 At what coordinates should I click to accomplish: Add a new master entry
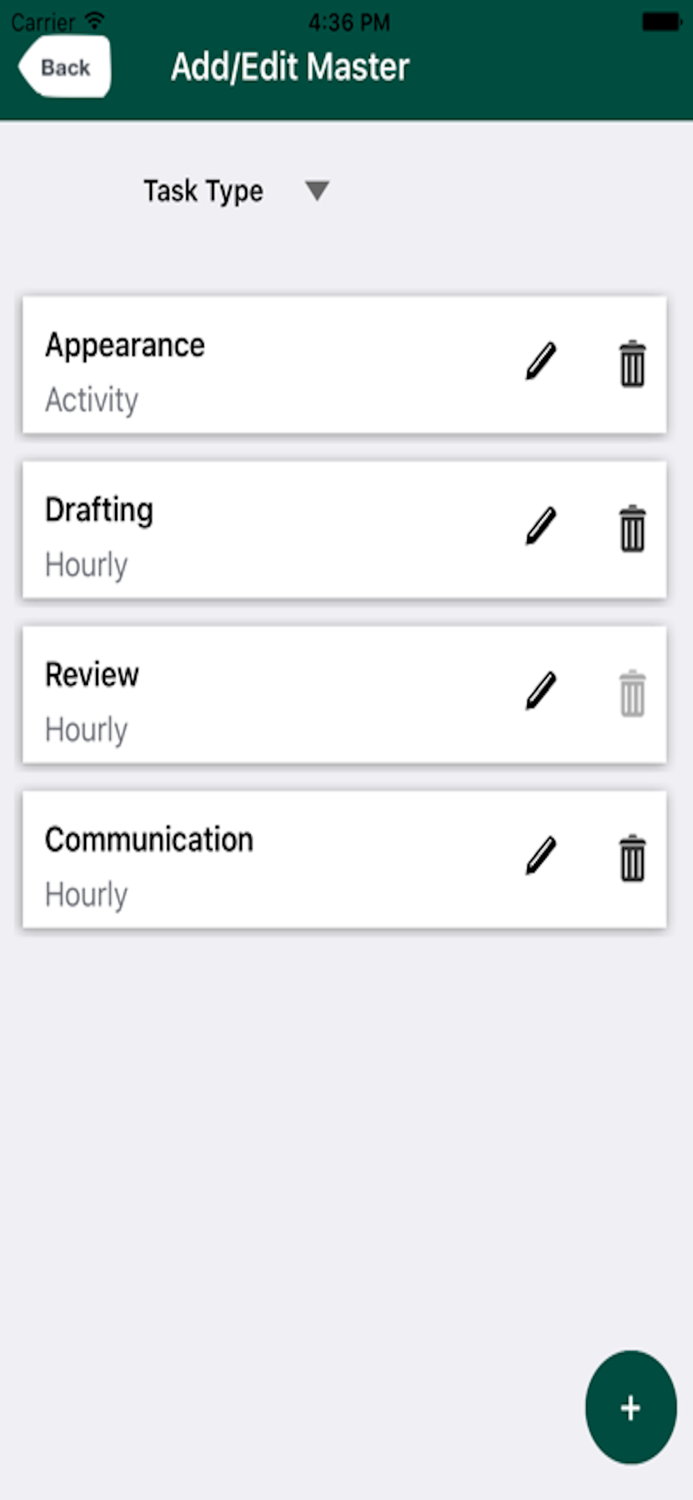tap(630, 1408)
